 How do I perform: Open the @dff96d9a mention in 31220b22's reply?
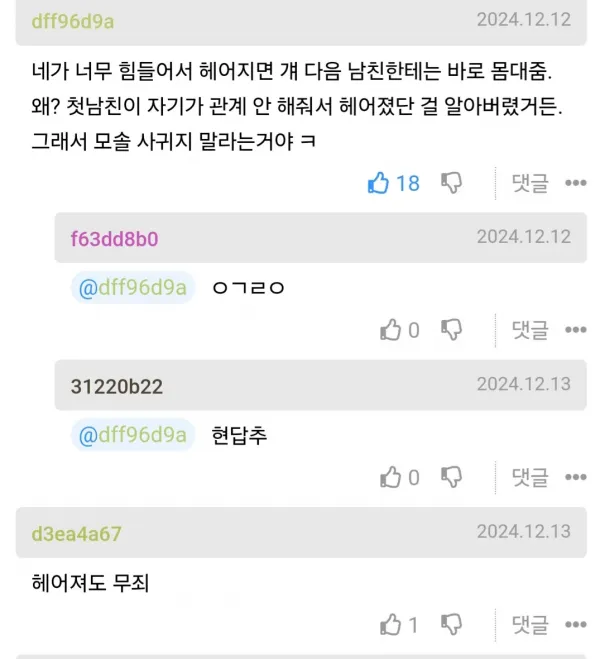132,435
